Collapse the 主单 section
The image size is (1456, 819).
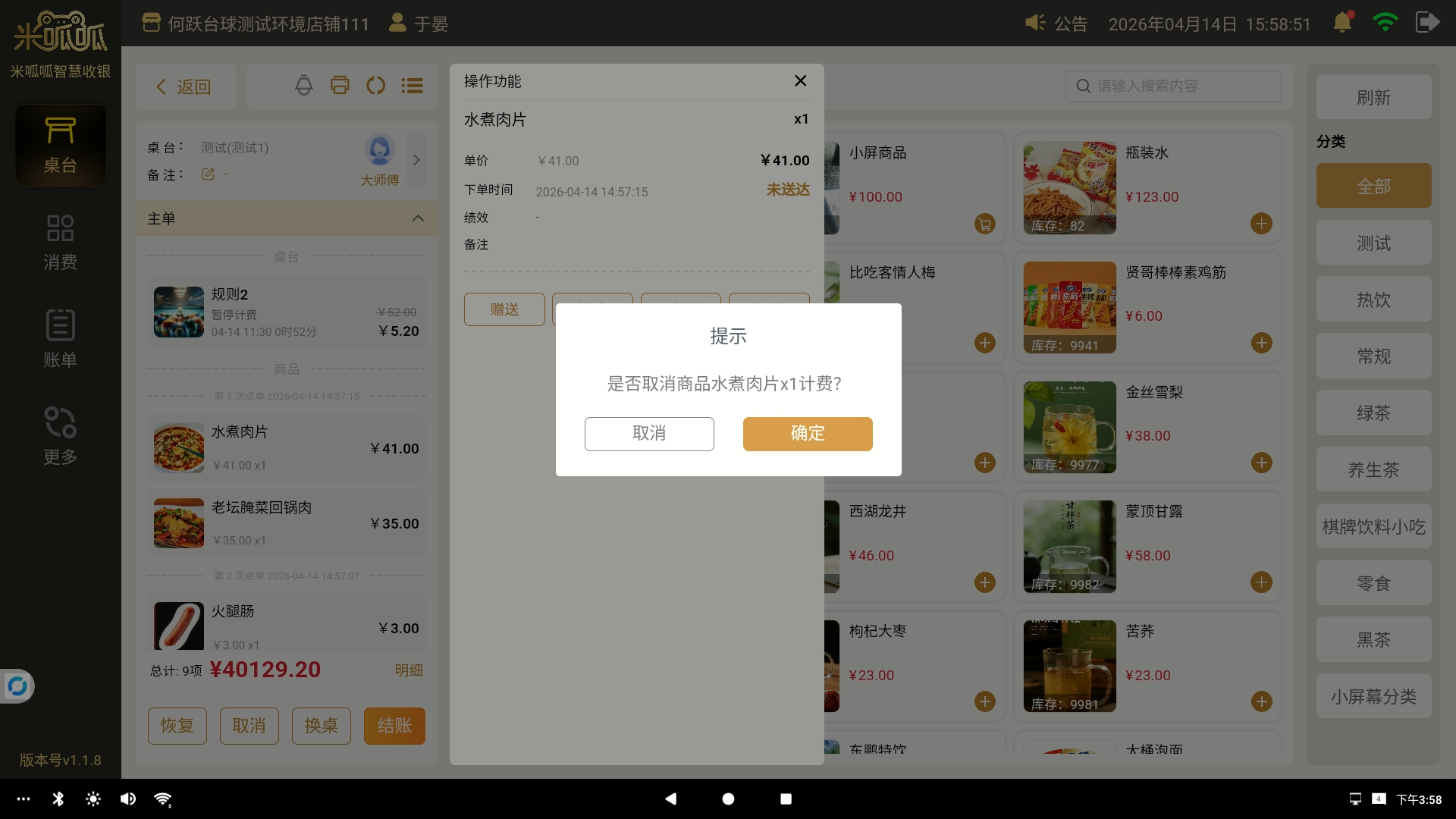pos(418,218)
